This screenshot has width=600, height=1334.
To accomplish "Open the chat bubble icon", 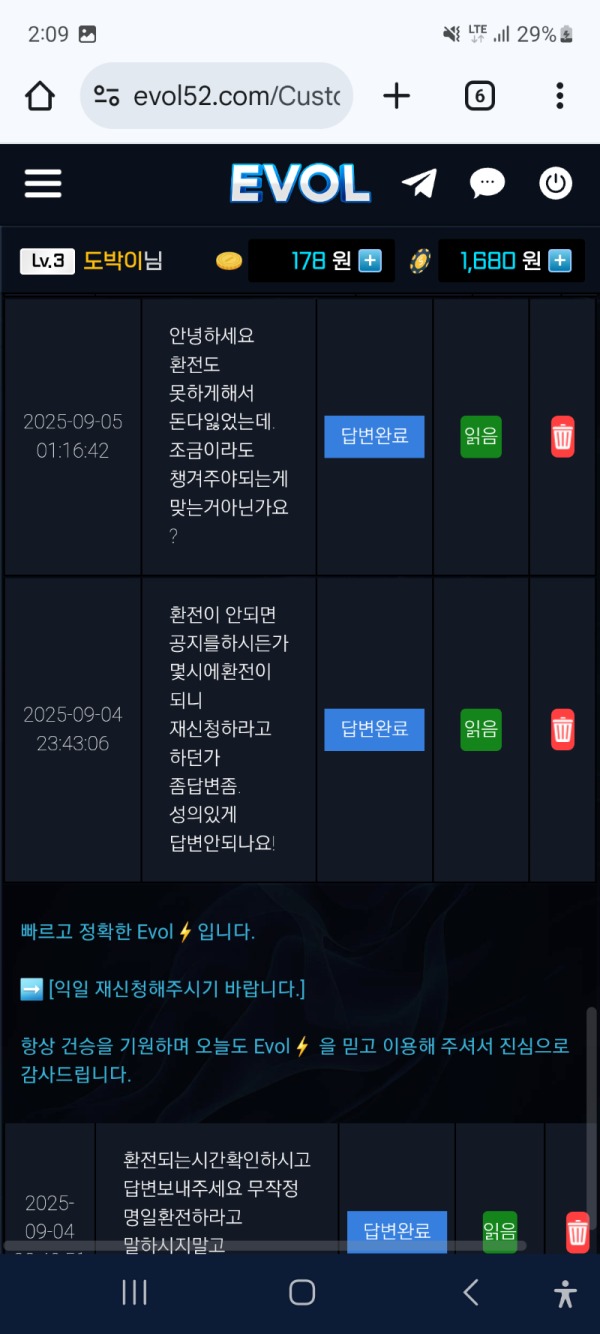I will tap(488, 183).
